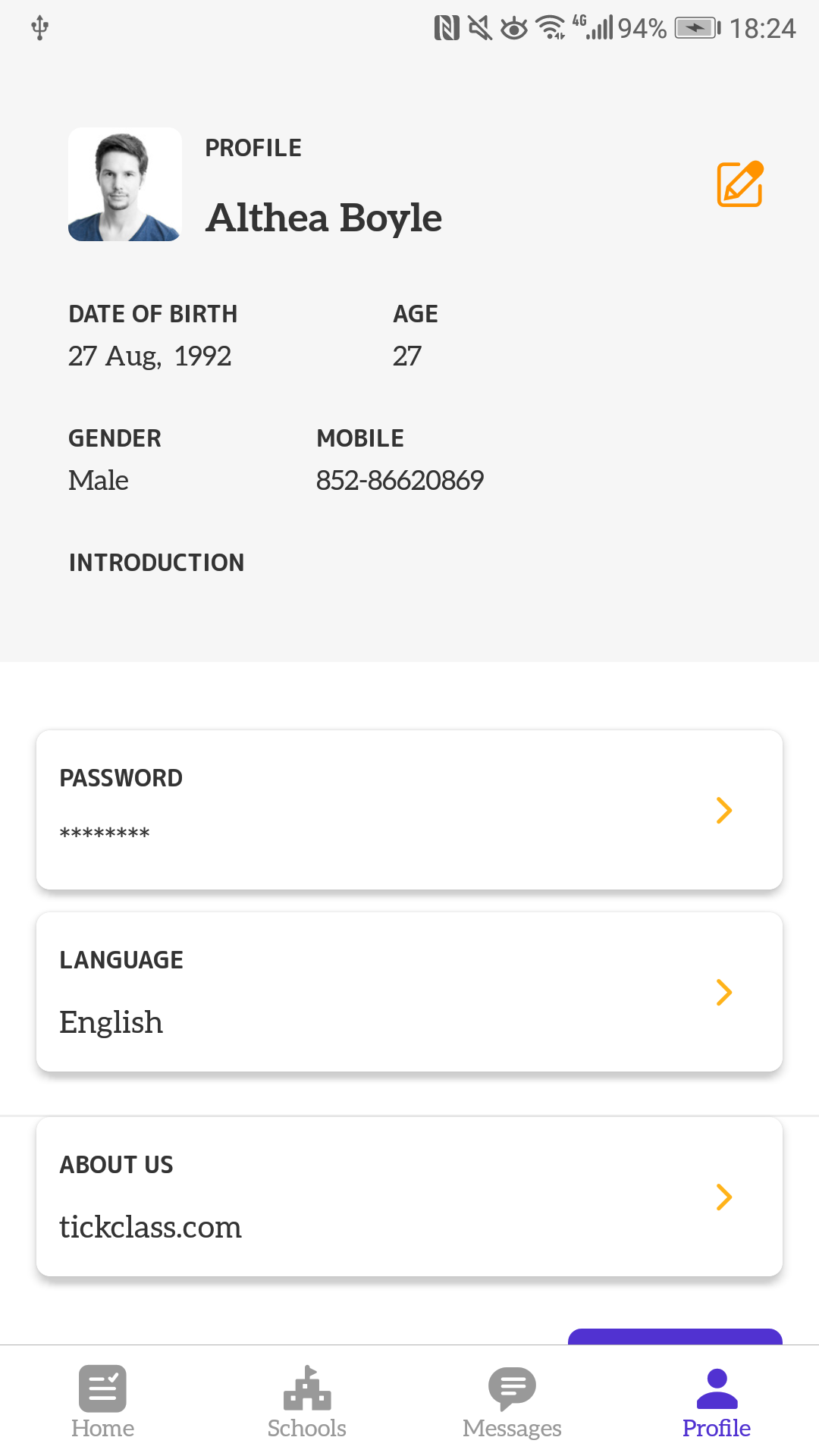Tap Althea Boyle's profile photo
The height and width of the screenshot is (1456, 819).
point(125,184)
